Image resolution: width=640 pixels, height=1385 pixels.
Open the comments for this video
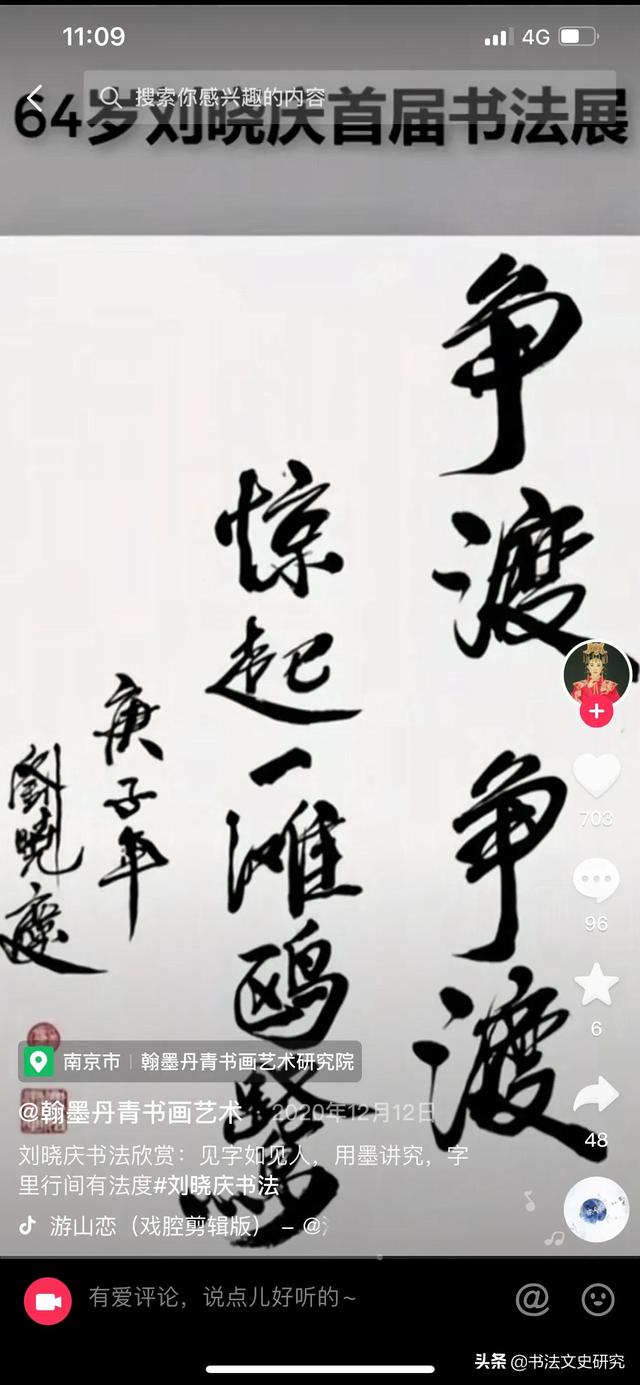[596, 881]
